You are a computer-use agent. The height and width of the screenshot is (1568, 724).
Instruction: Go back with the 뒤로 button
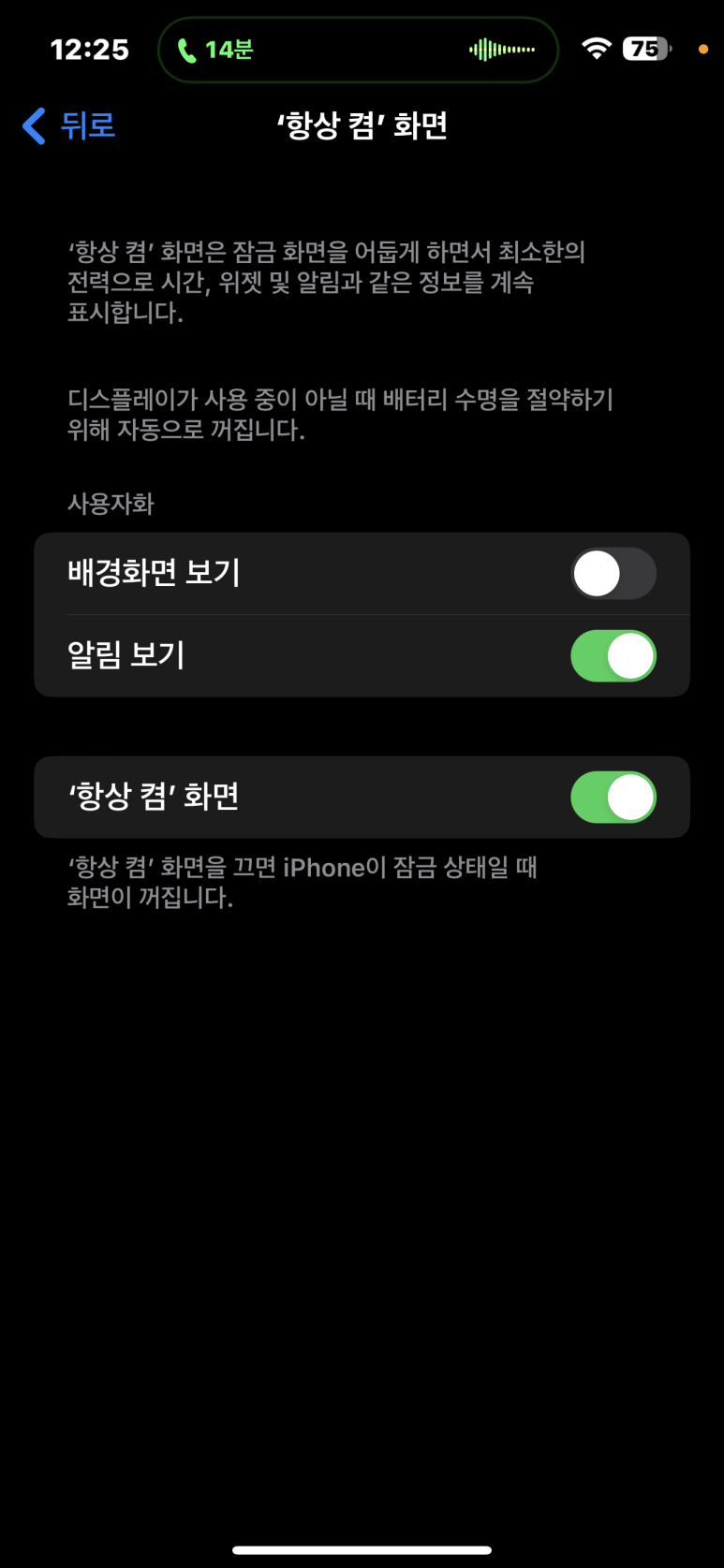click(x=69, y=125)
